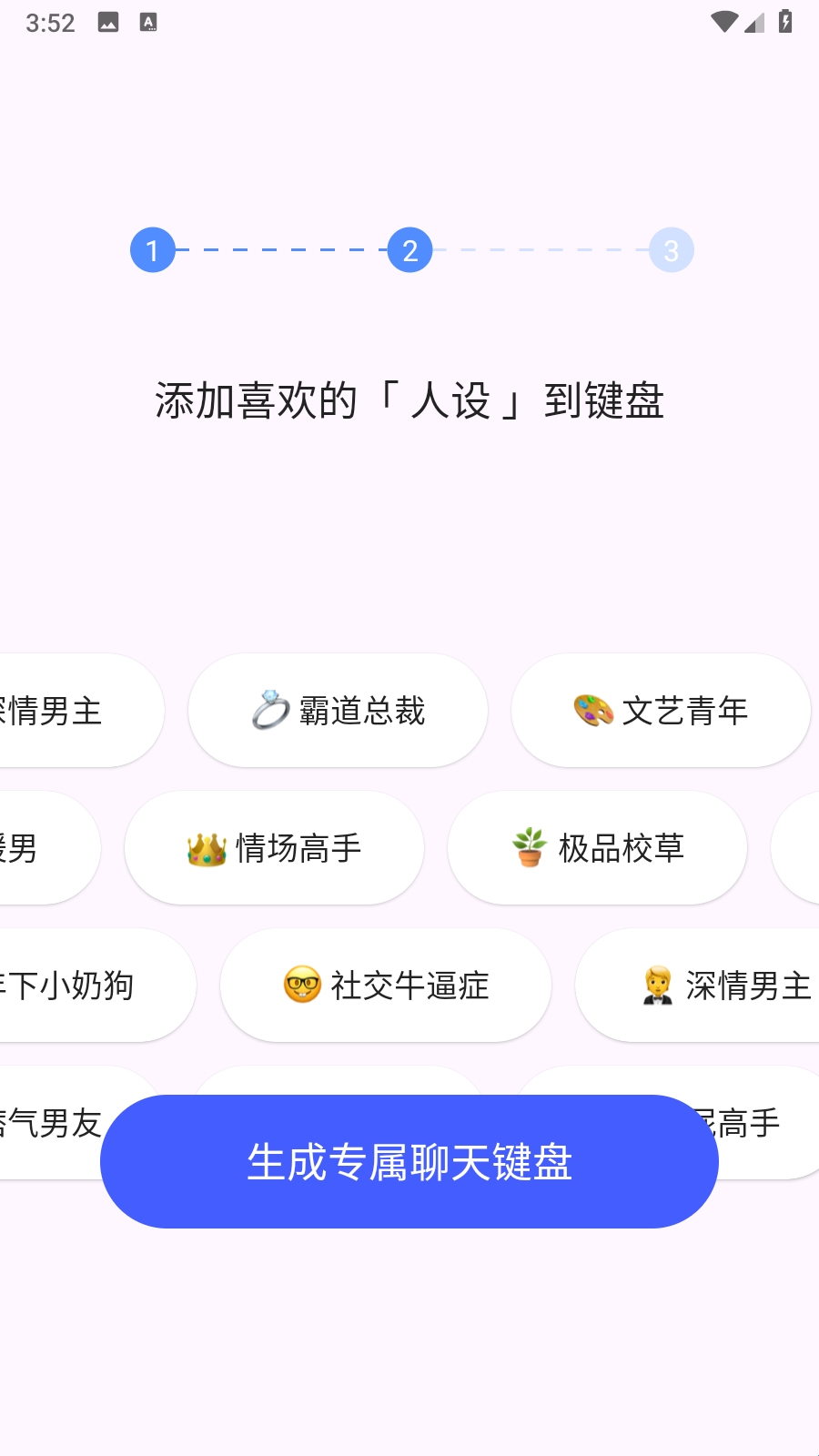The height and width of the screenshot is (1456, 819).
Task: Select the 霸道总裁 persona chip
Action: 338,711
